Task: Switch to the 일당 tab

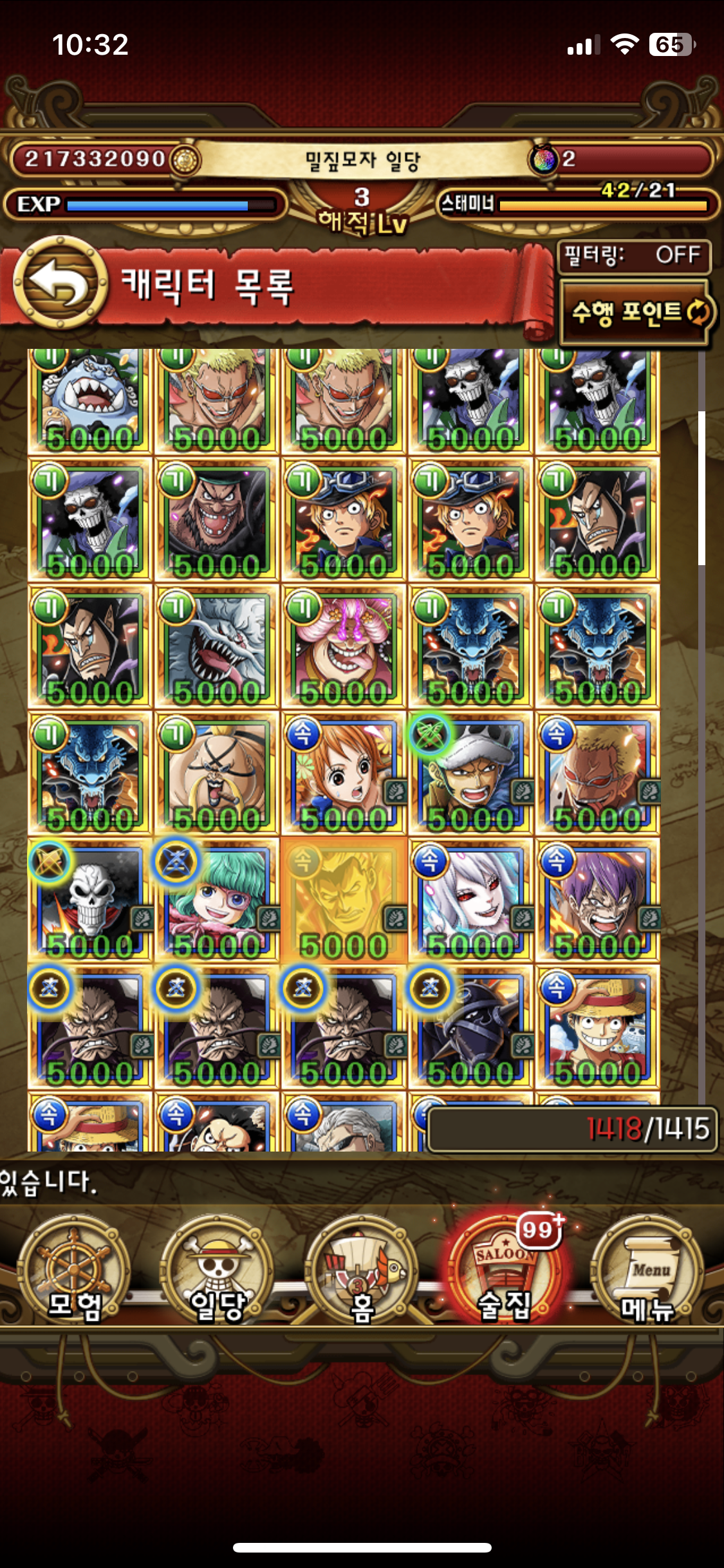Action: 218,1271
